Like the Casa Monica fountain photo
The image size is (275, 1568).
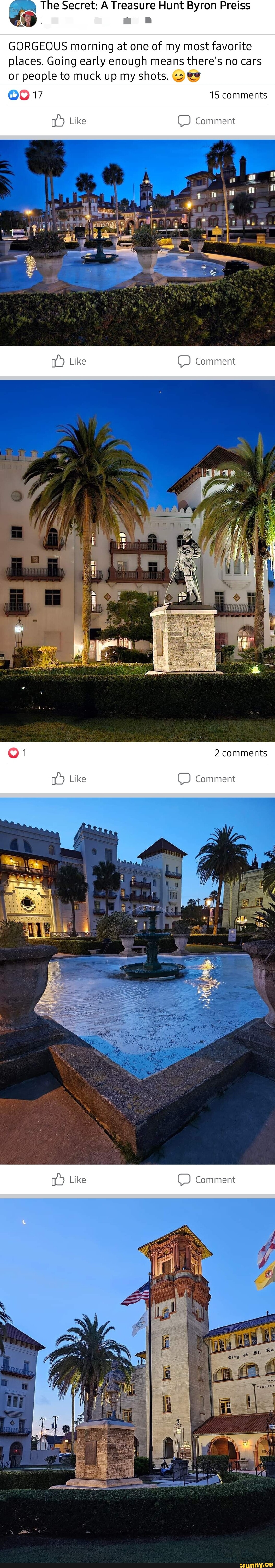point(69,1180)
